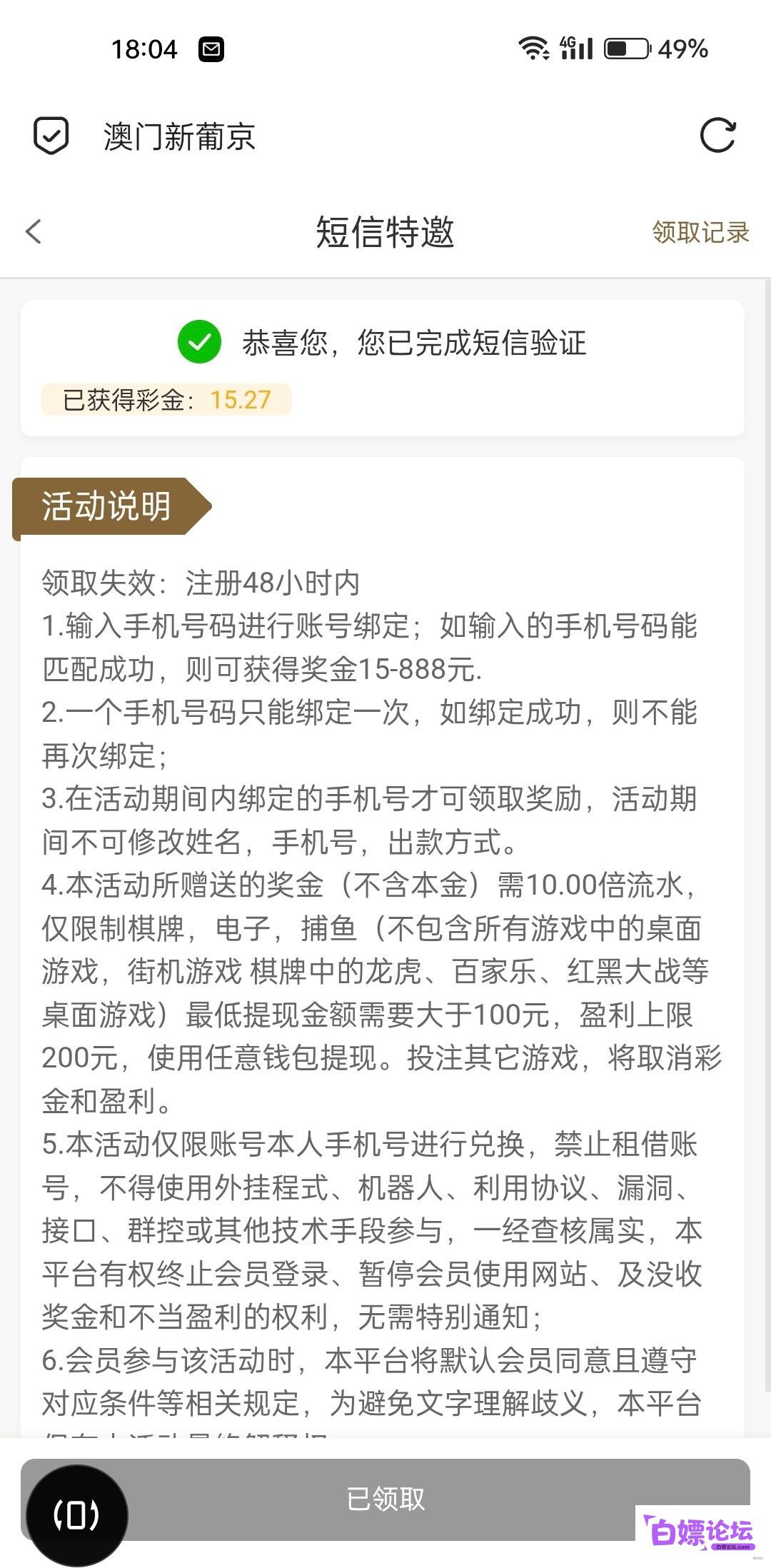Open the floating black round button

point(77,1515)
